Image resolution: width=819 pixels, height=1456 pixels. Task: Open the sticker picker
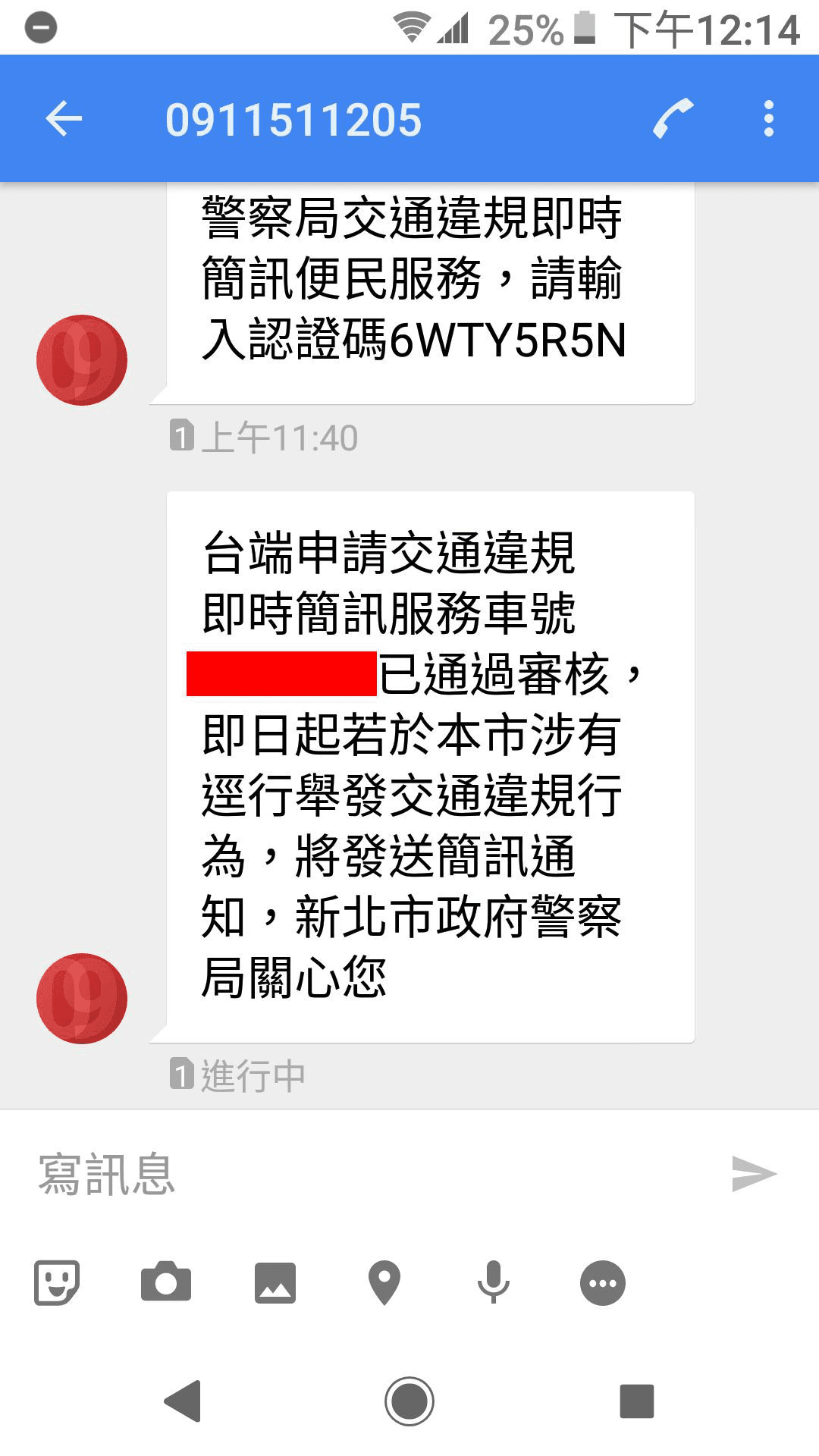pyautogui.click(x=57, y=1282)
